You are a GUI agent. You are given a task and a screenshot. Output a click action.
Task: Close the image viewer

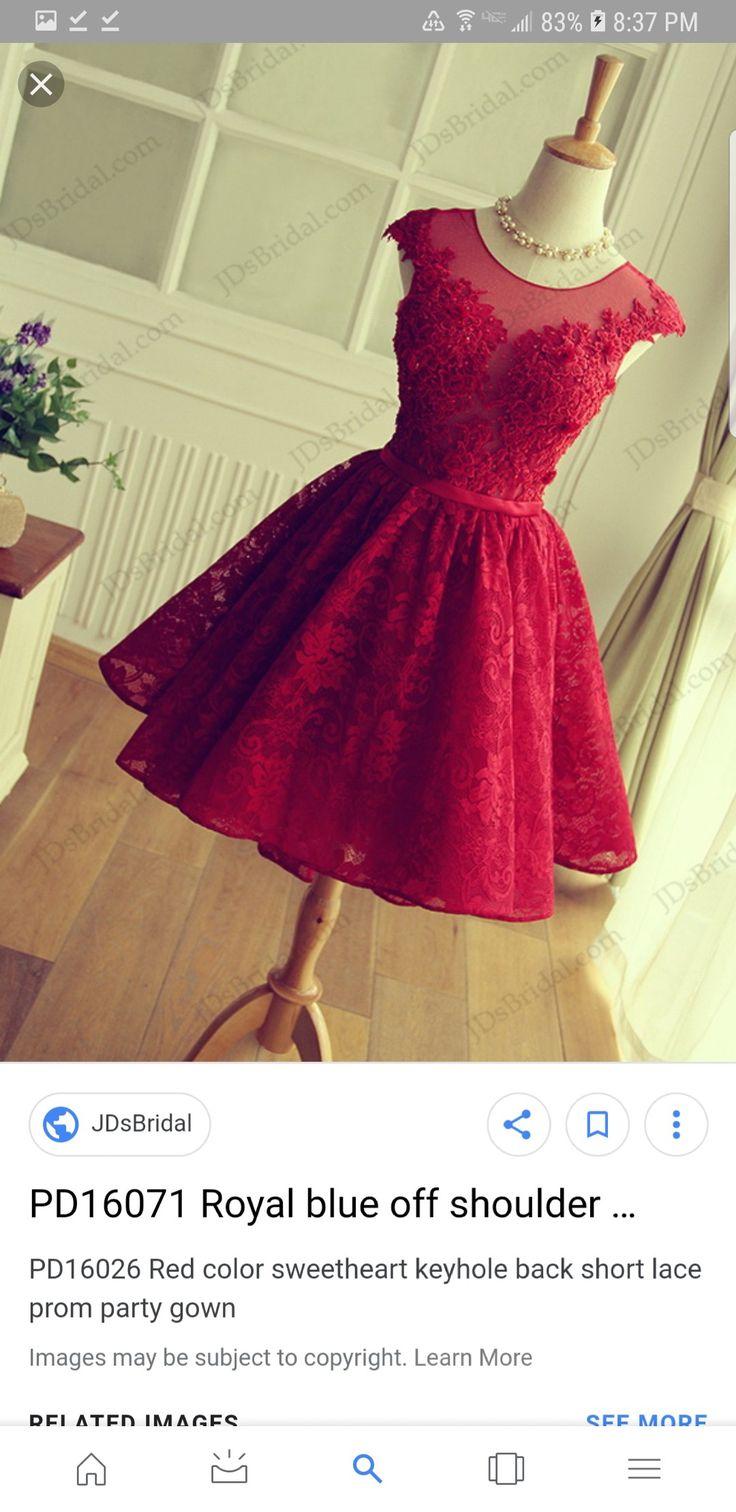[x=41, y=85]
